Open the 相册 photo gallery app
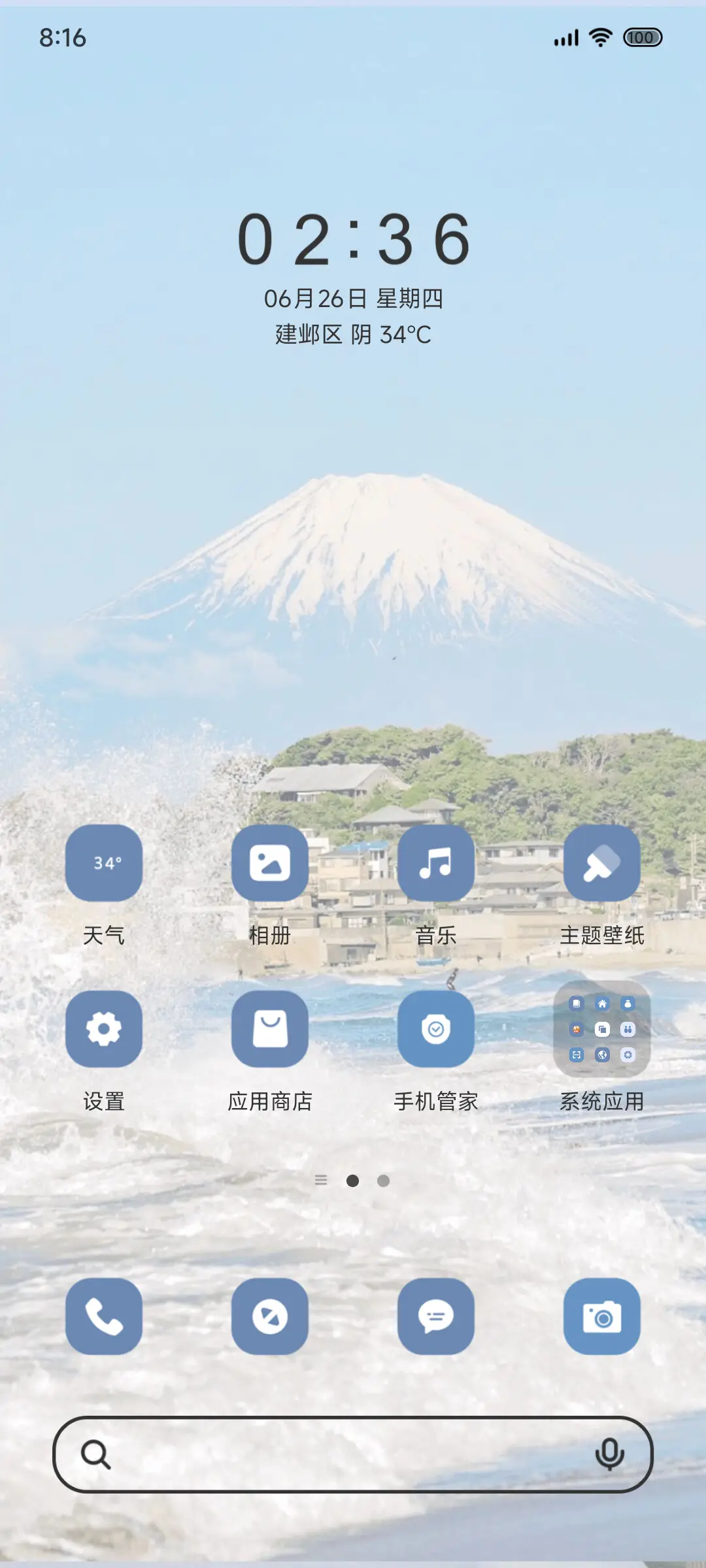 coord(271,863)
